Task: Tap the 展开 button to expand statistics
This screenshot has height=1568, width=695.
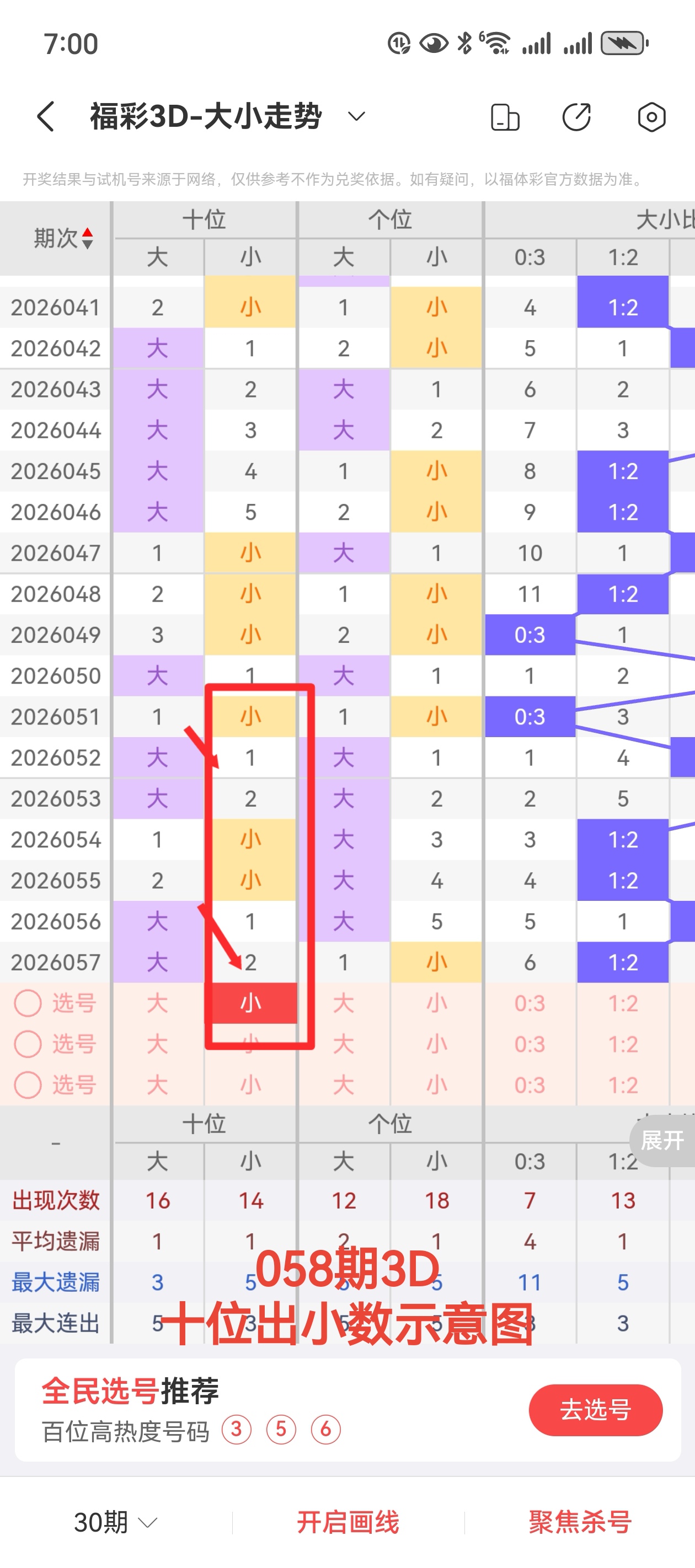Action: pyautogui.click(x=662, y=1141)
